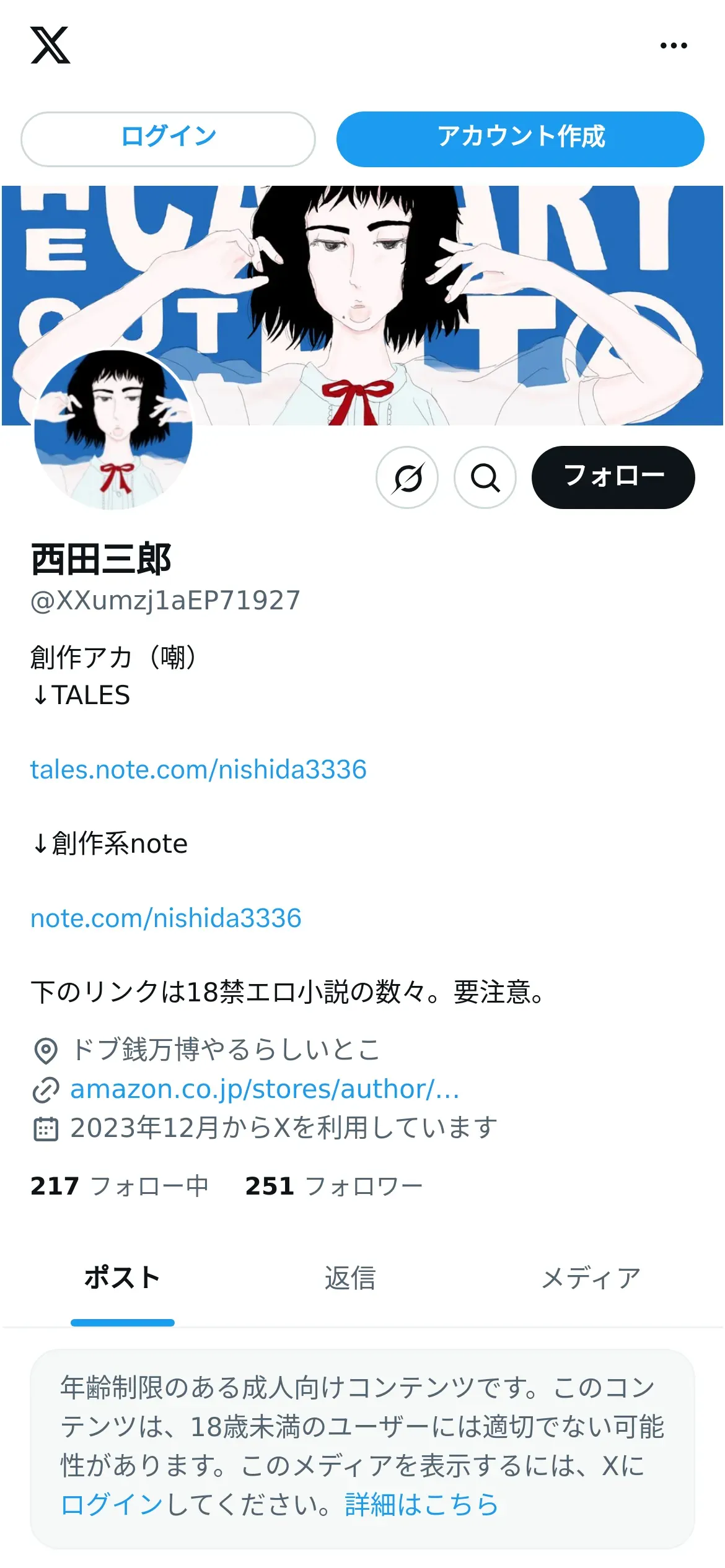View the 217 フォロー中 list
Screen dimensions: 725x1568
[x=119, y=1186]
